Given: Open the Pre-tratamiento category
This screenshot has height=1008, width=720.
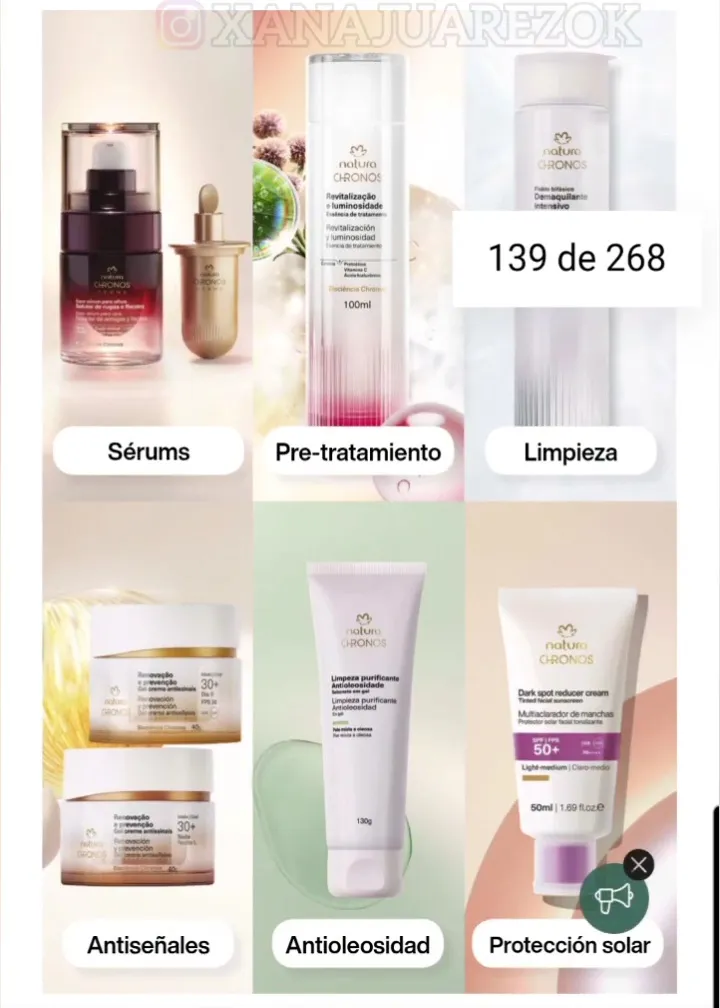Looking at the screenshot, I should (x=358, y=452).
